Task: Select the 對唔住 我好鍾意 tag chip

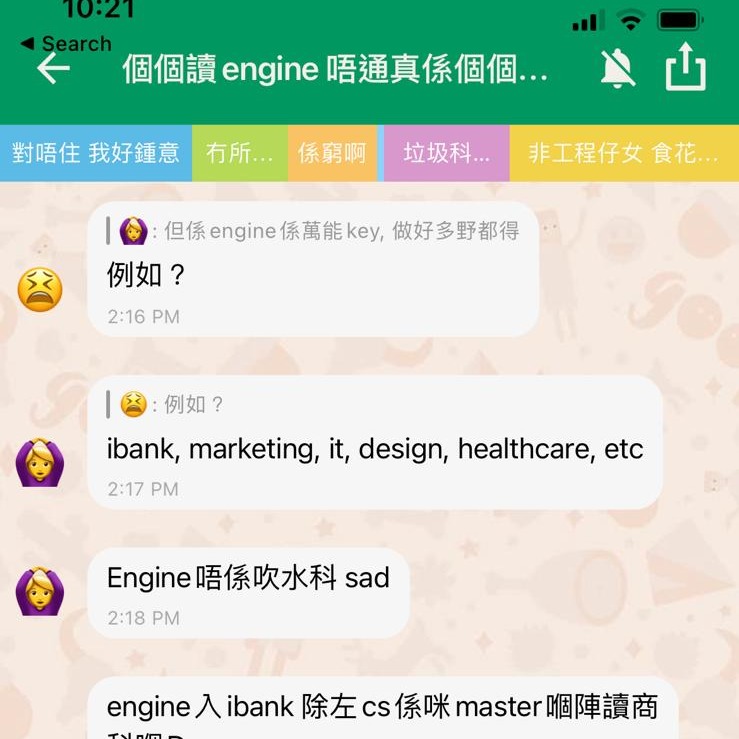Action: click(95, 153)
